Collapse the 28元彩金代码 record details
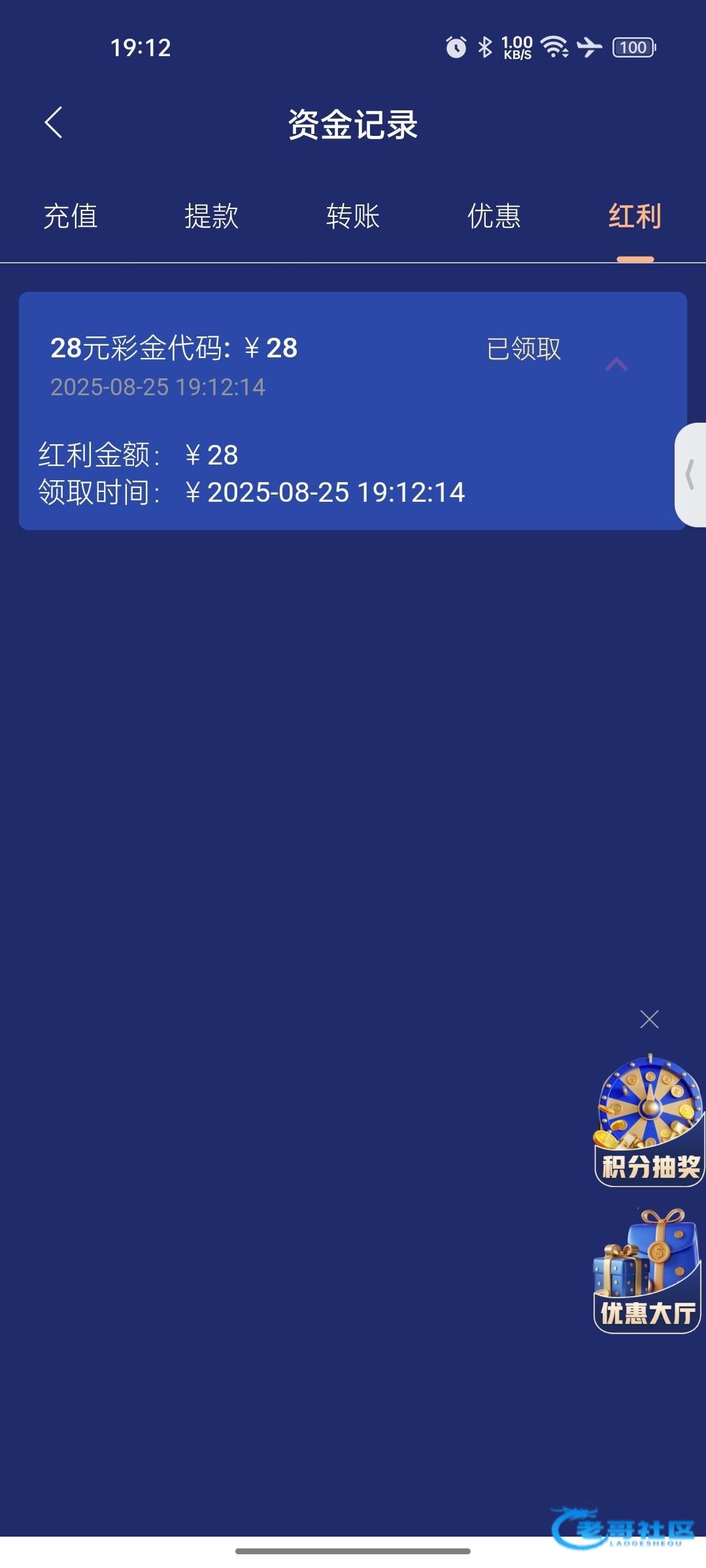 click(616, 365)
